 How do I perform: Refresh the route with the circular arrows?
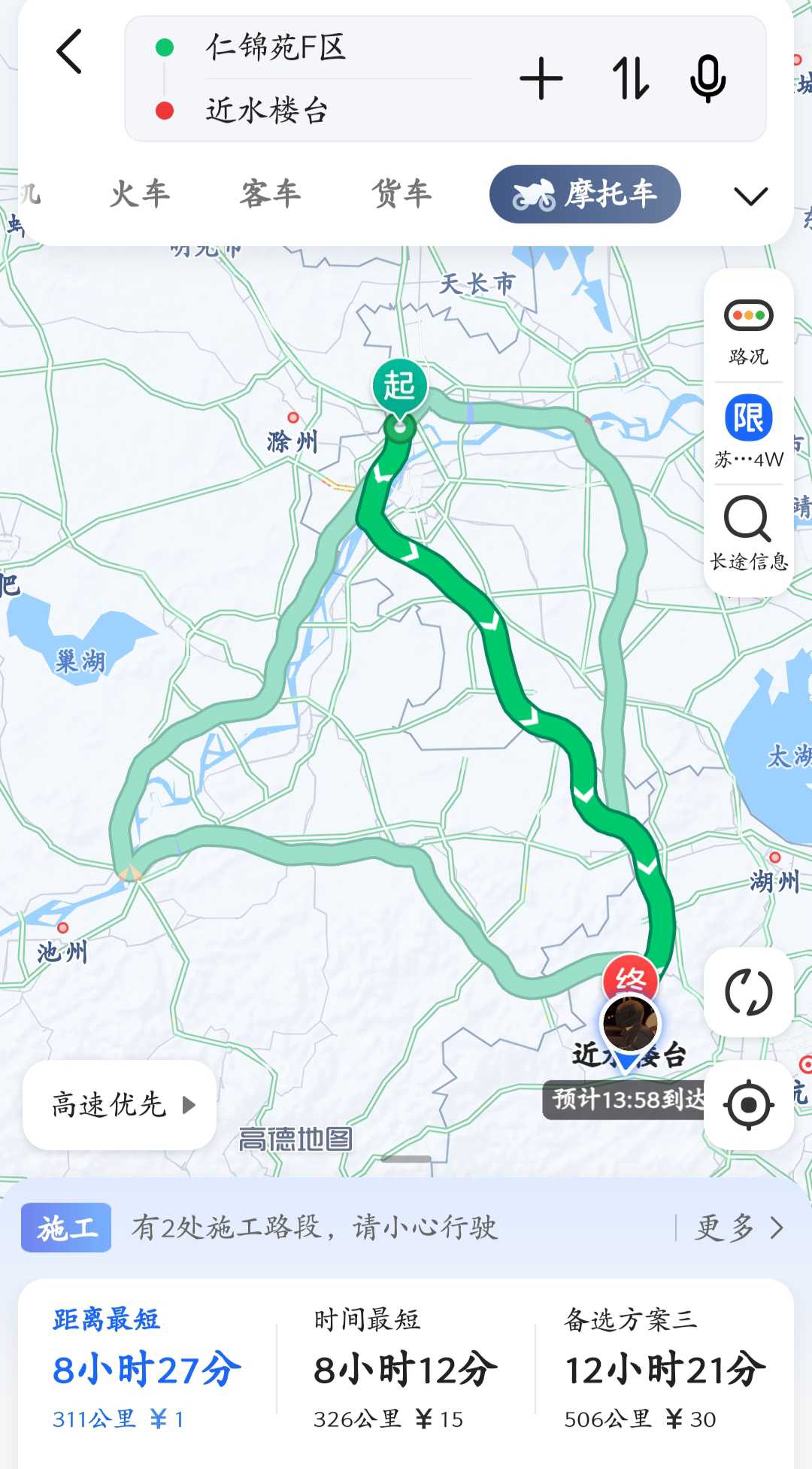748,992
